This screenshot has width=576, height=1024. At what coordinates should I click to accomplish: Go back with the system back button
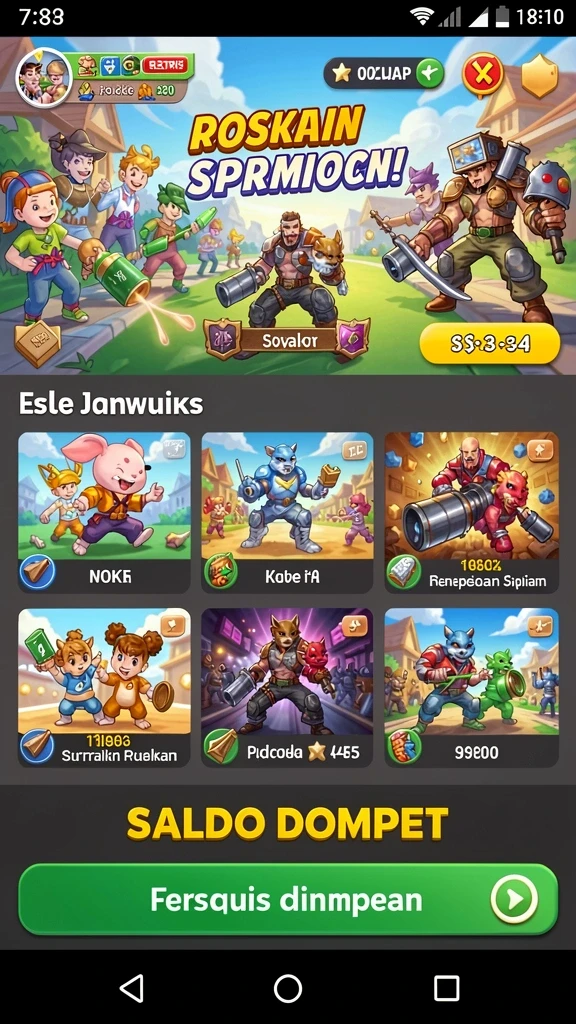coord(133,987)
